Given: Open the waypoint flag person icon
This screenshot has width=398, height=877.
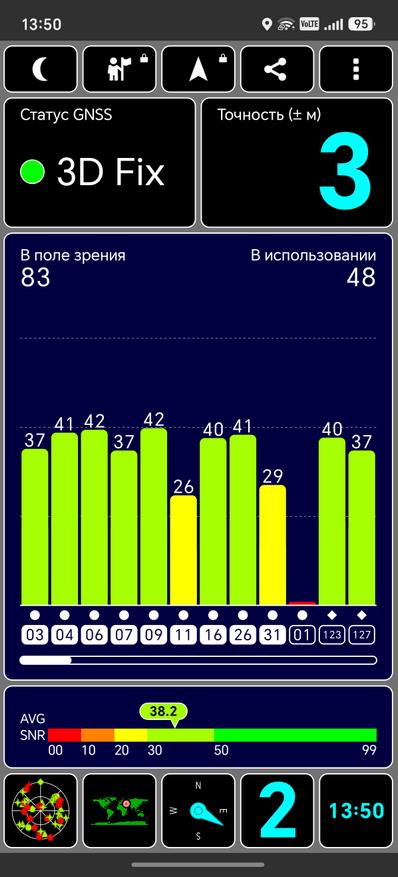Looking at the screenshot, I should pos(119,69).
